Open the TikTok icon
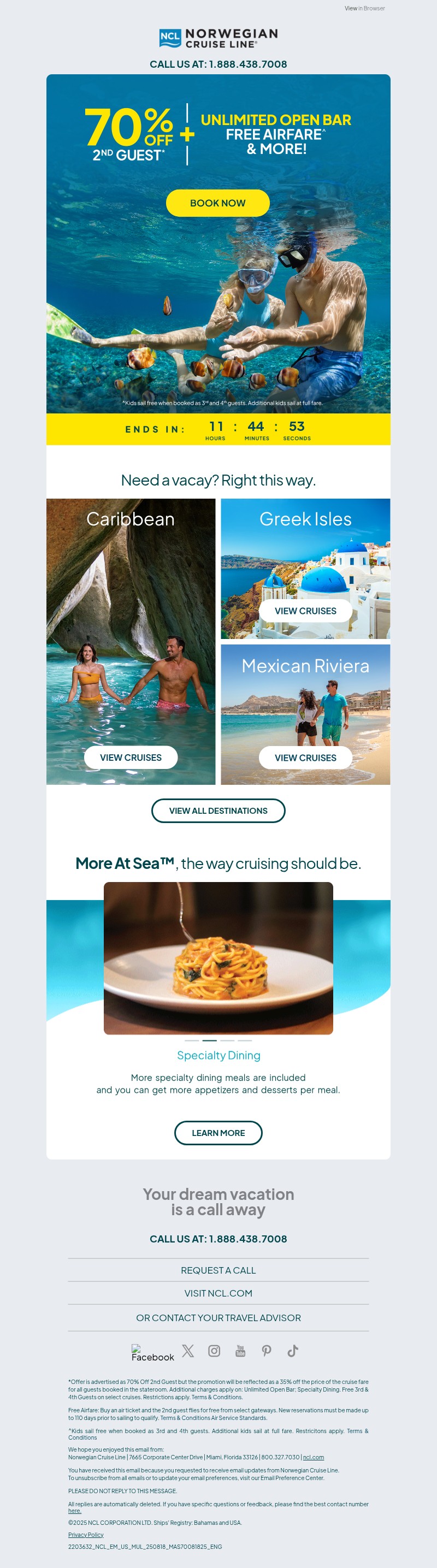This screenshot has height=1568, width=437. pyautogui.click(x=293, y=1351)
